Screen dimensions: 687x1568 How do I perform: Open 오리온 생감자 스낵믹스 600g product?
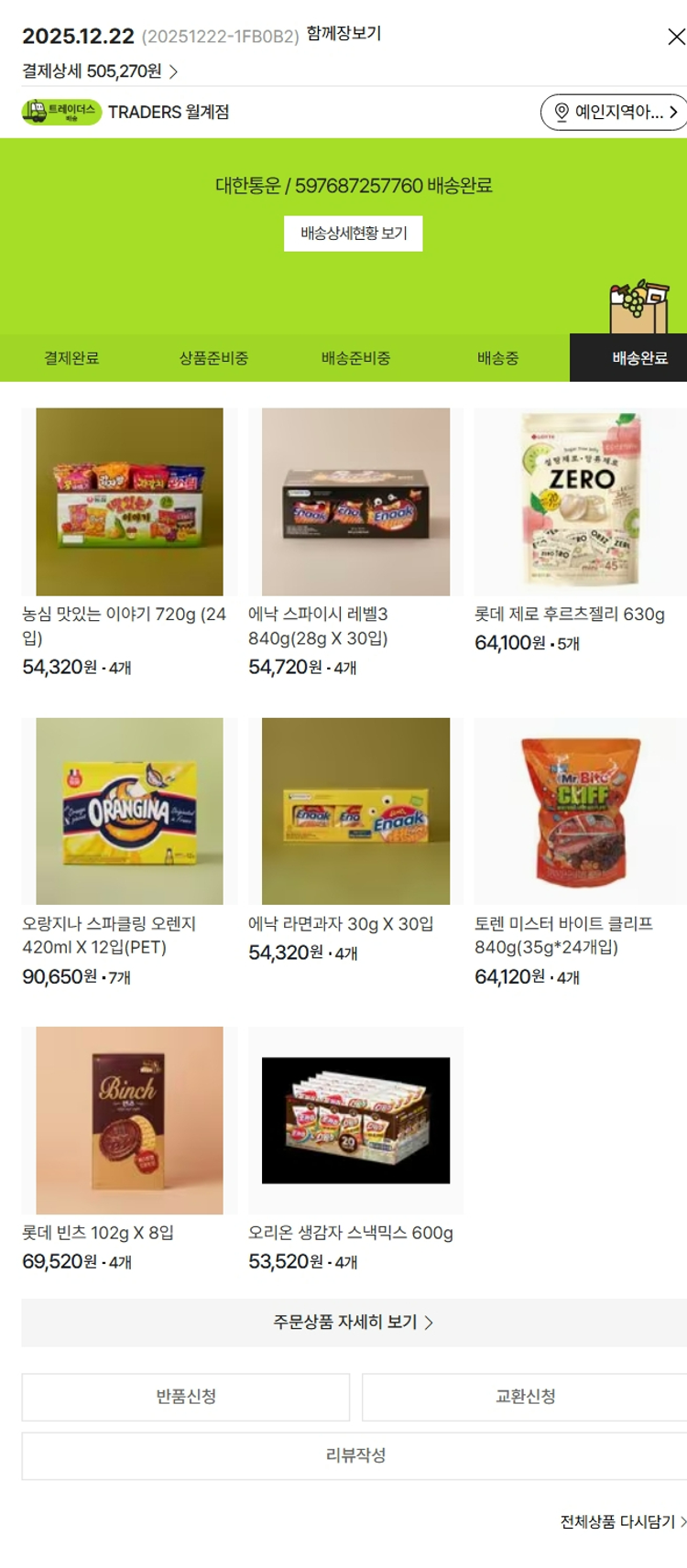(355, 1120)
